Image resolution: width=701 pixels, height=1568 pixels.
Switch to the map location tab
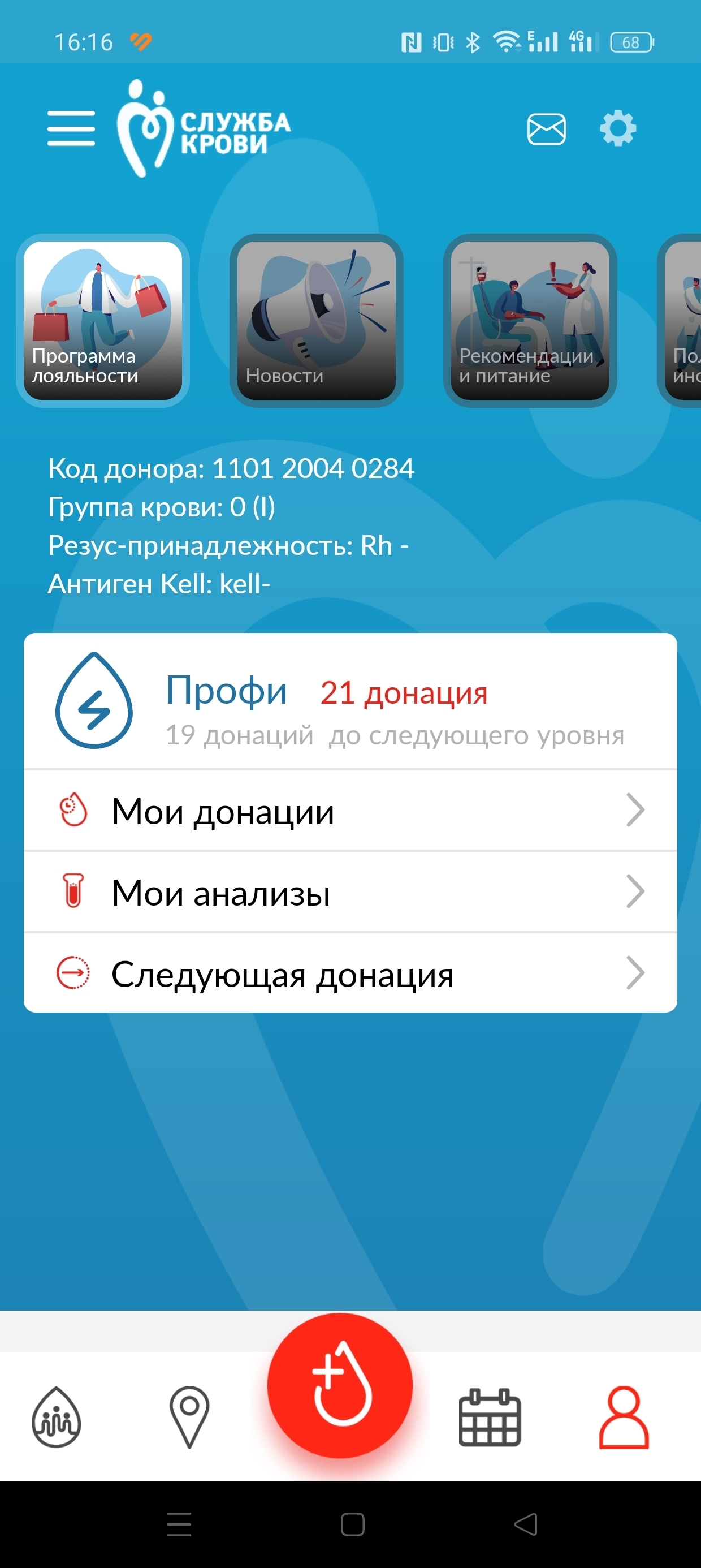(189, 1417)
